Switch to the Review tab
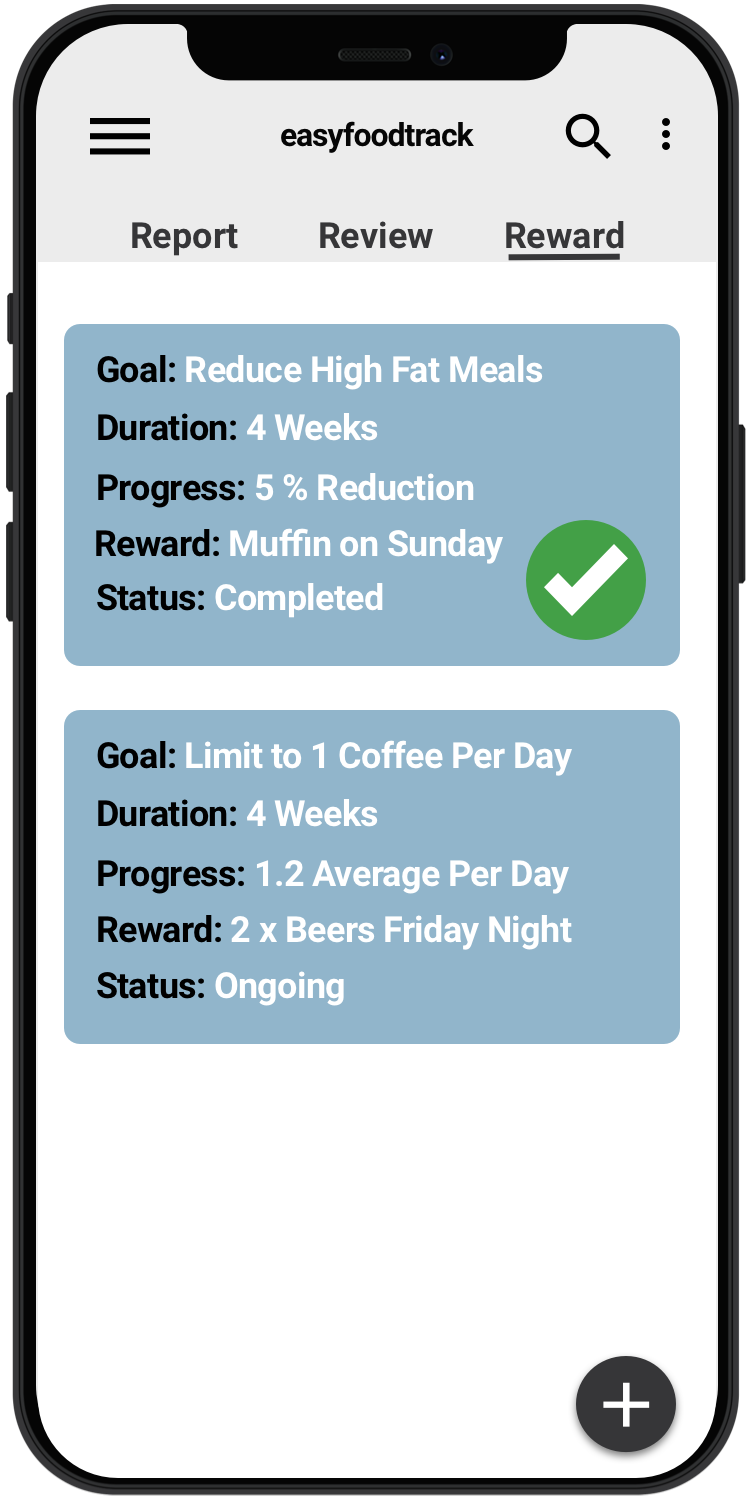750x1500 pixels. [375, 236]
